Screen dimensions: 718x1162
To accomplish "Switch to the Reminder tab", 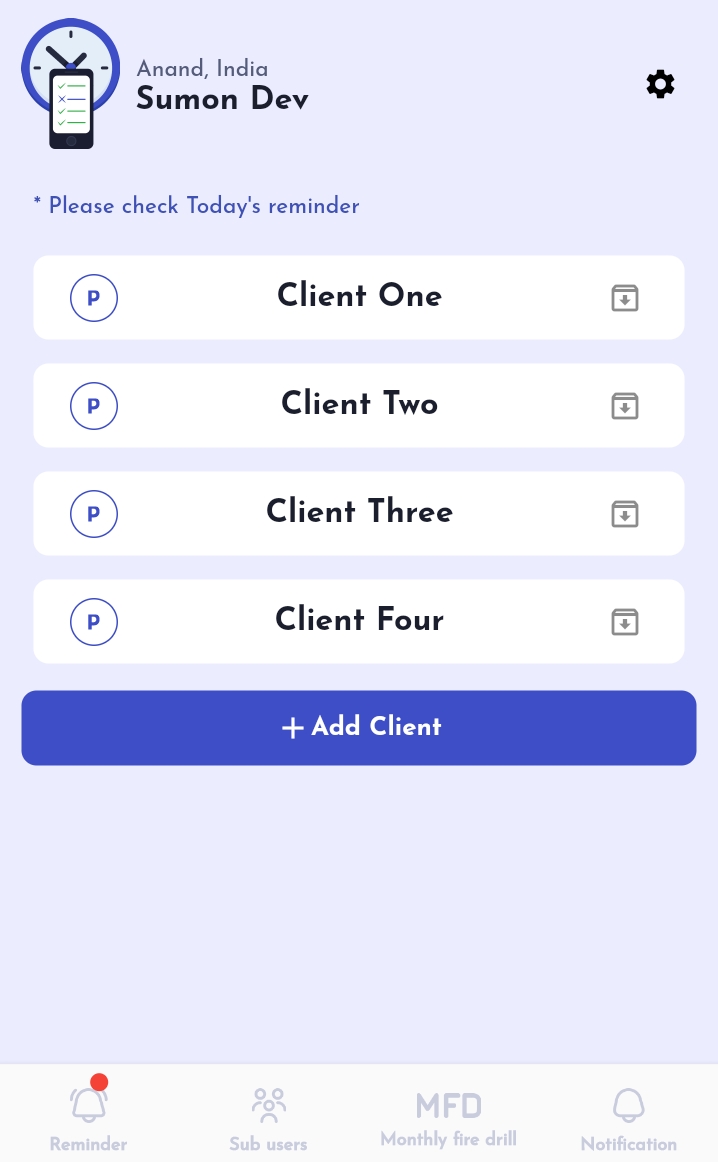I will coord(89,1118).
